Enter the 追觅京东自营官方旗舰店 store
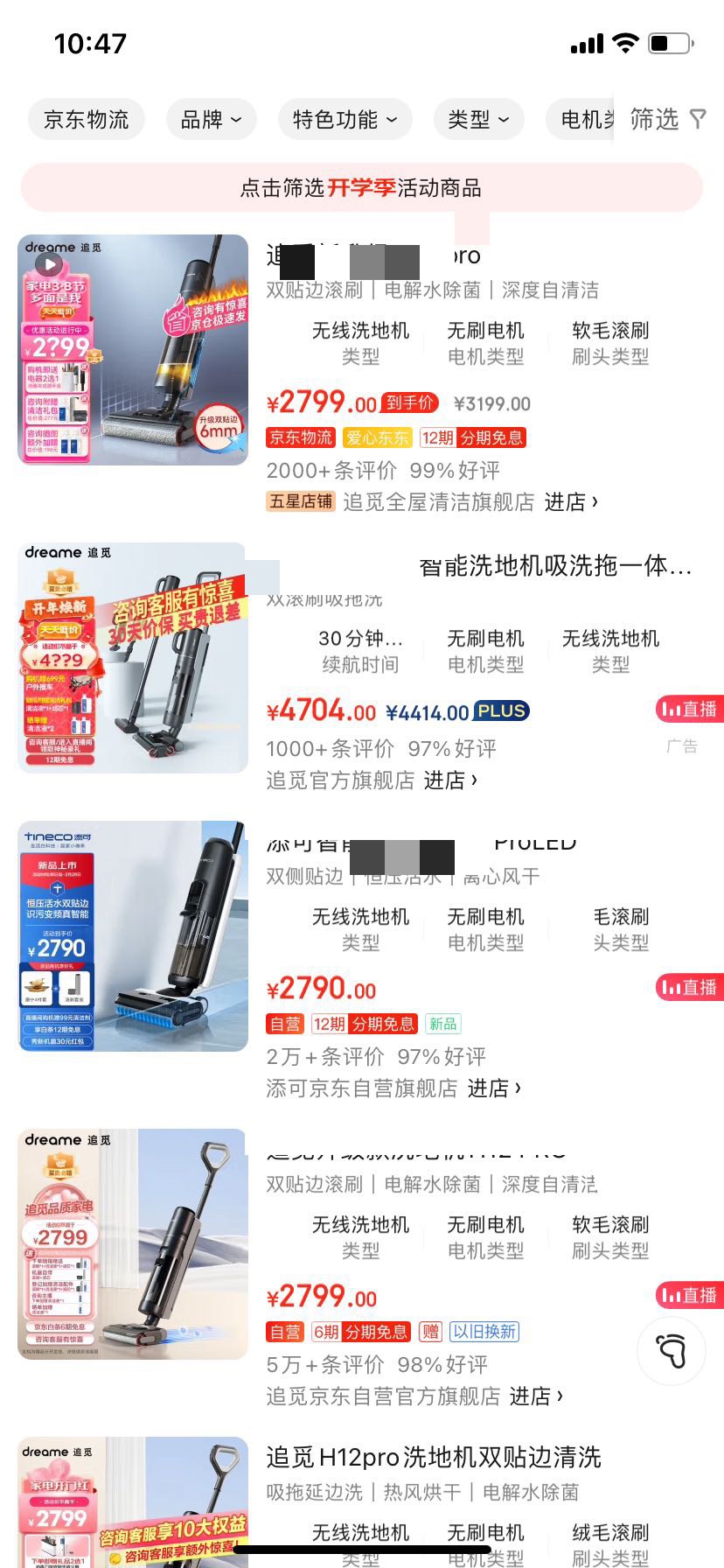 coord(414,1396)
